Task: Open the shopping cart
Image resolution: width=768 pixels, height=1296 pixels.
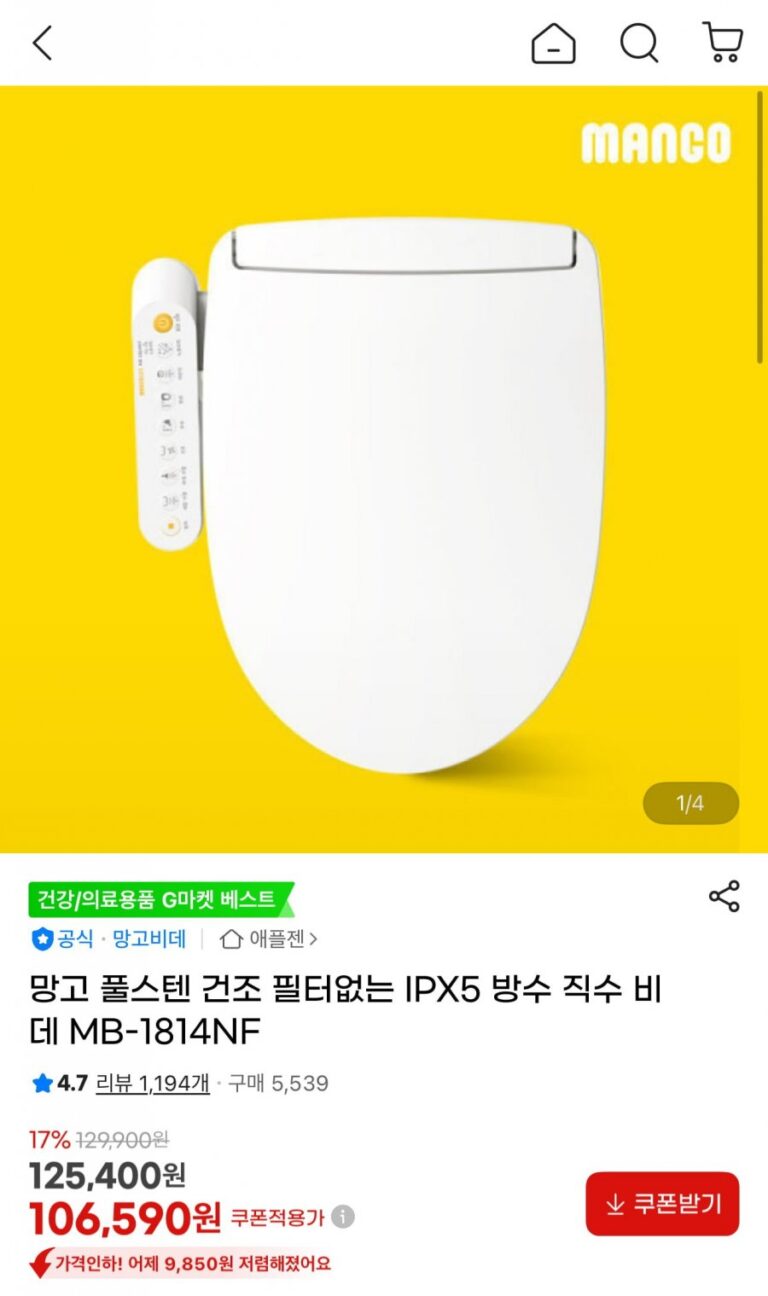Action: 722,43
